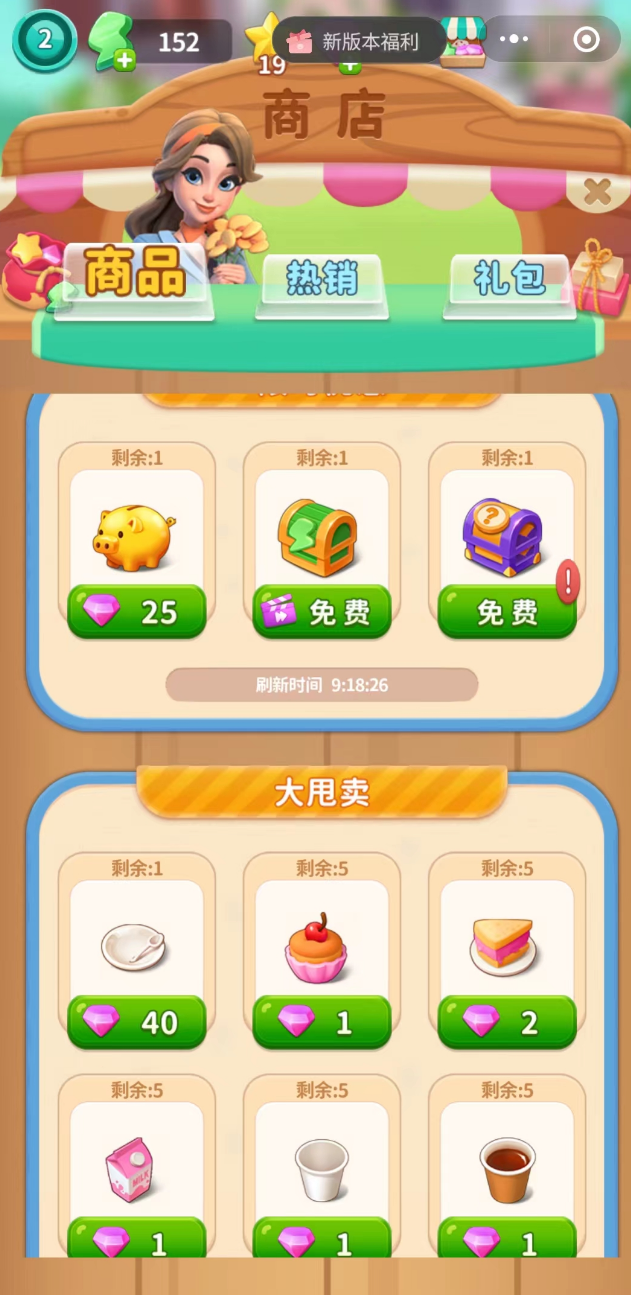Claim the free purple mystery chest
This screenshot has height=1295, width=631.
point(506,612)
